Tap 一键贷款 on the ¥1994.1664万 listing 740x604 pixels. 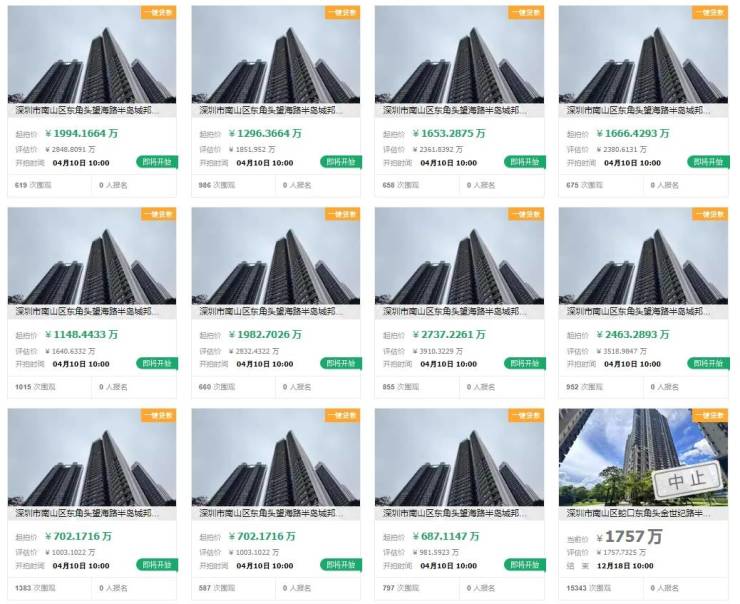coord(158,13)
